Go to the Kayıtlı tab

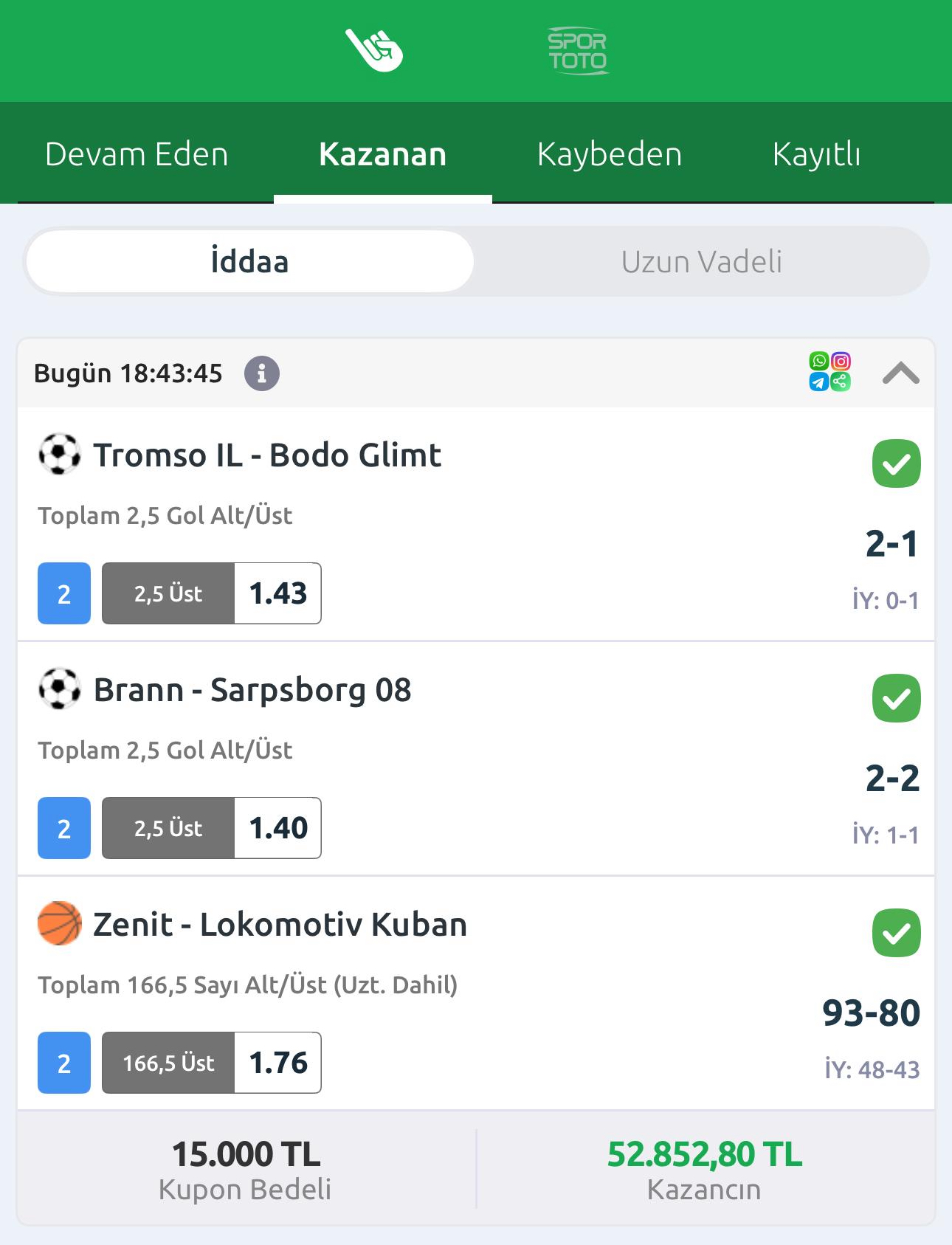point(816,154)
